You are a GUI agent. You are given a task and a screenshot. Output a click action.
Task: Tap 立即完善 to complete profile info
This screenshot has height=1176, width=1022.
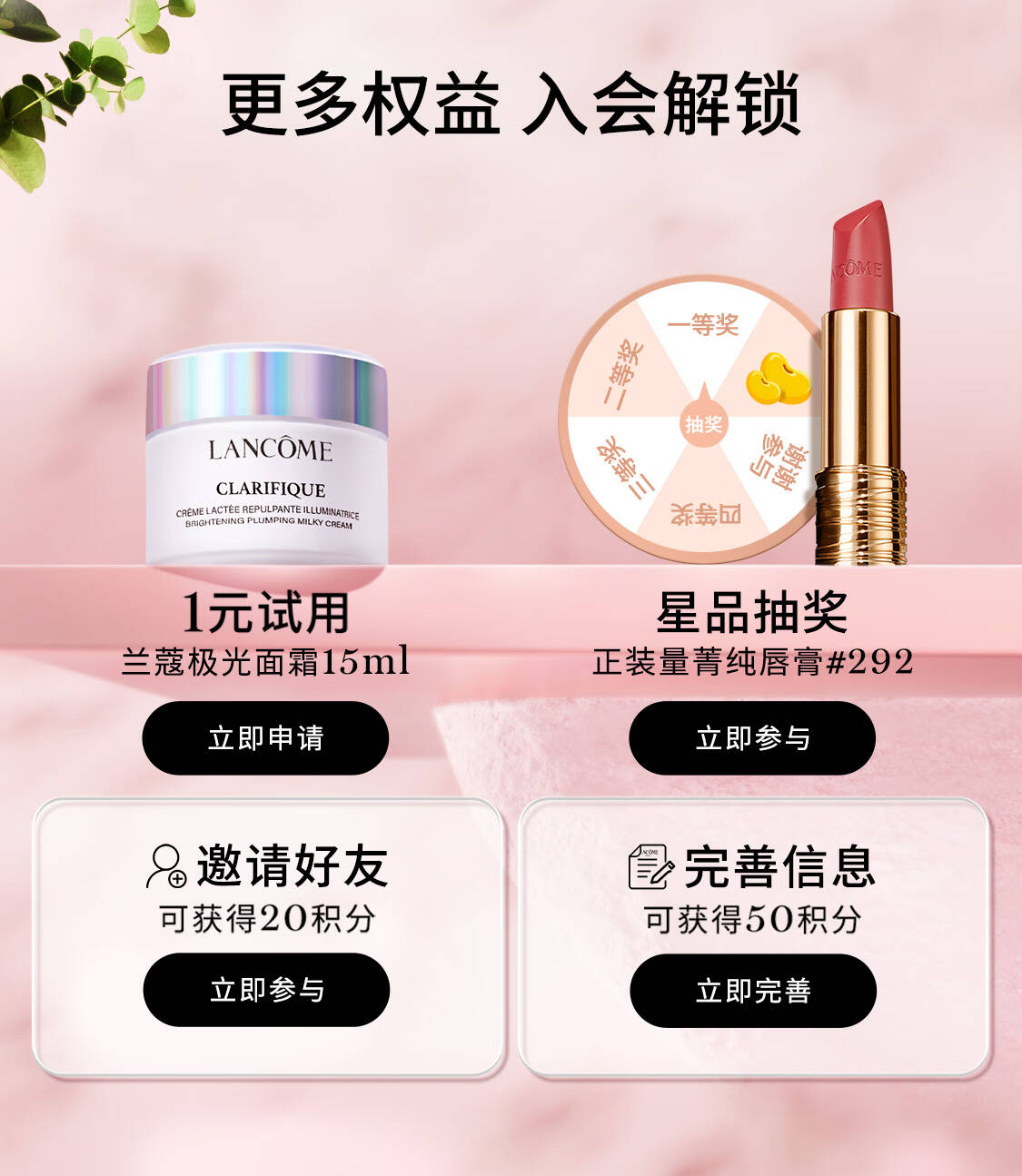(x=753, y=990)
